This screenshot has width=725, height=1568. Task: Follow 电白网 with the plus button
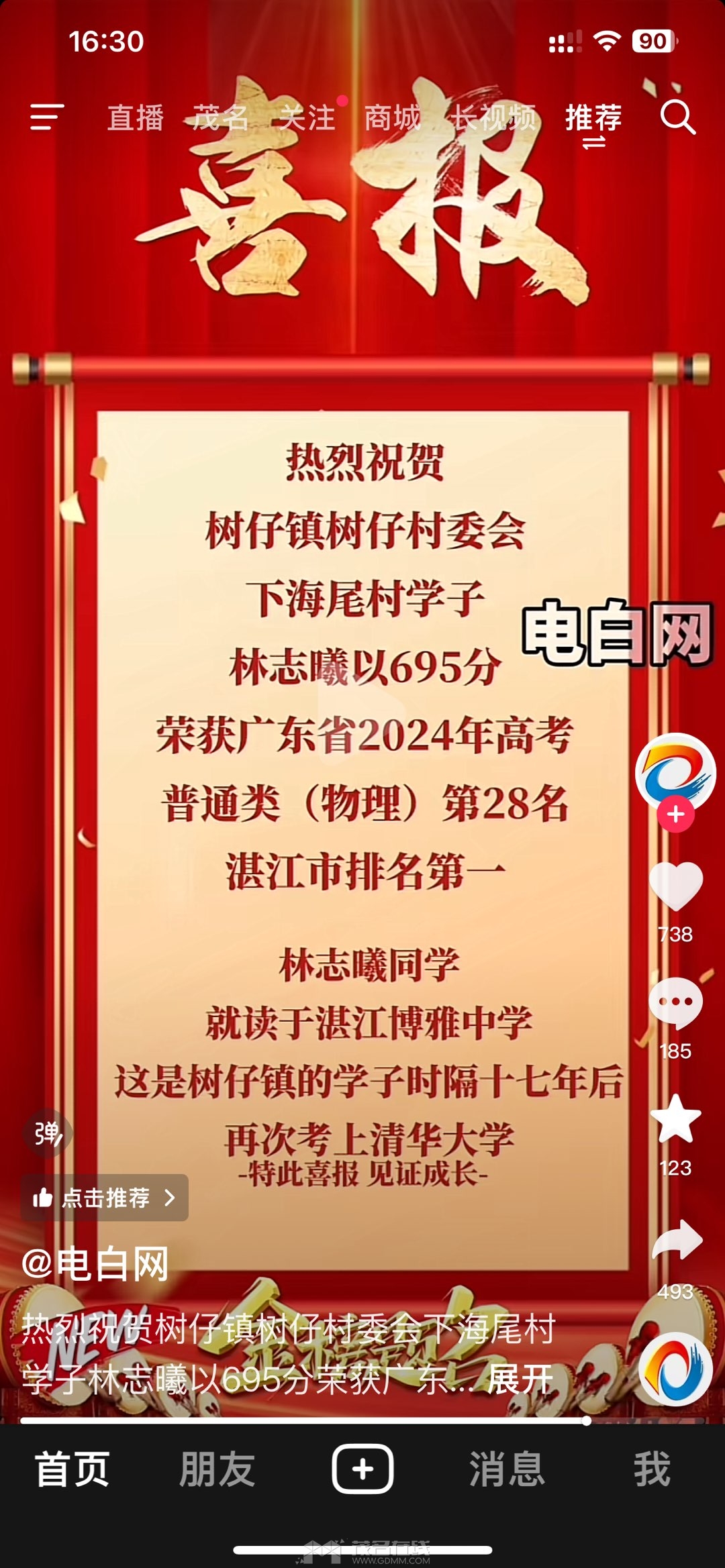tap(675, 814)
